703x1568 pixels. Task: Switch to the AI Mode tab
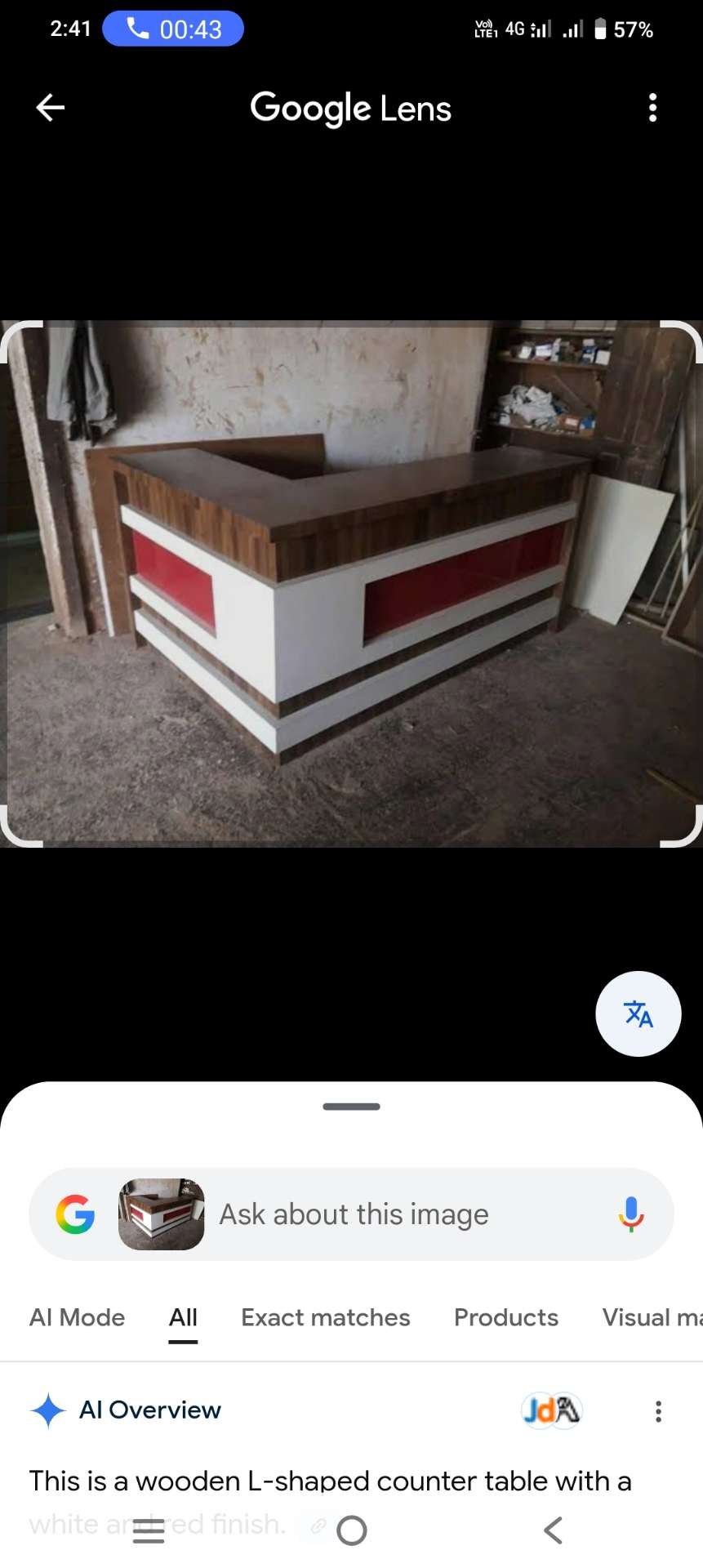[77, 1317]
